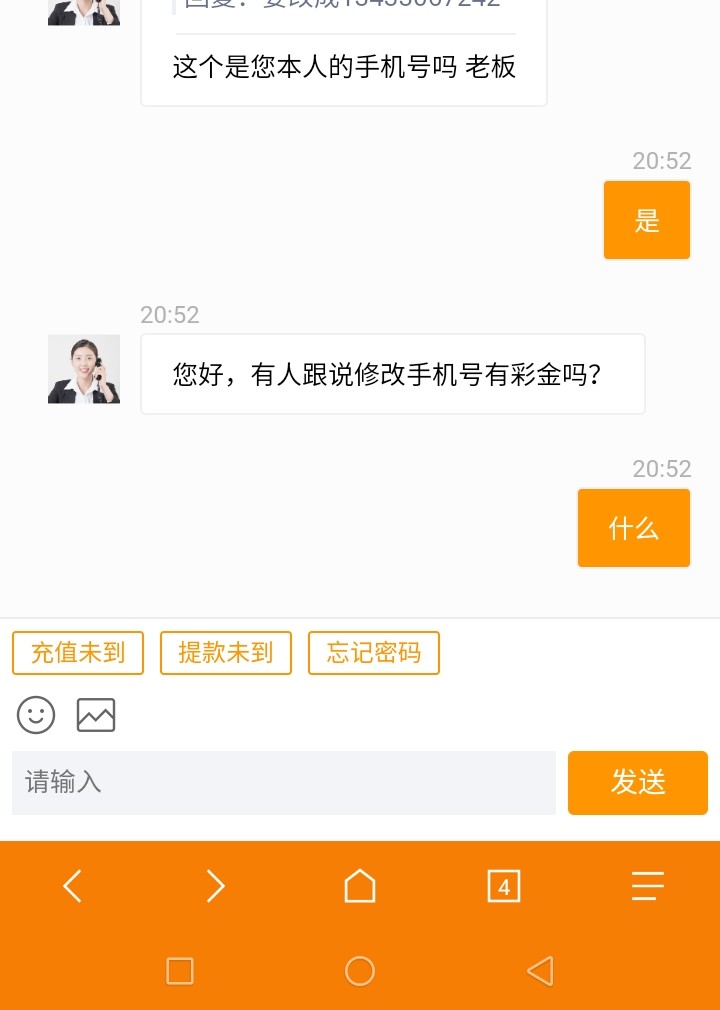Tap the 忘记密码 quick reply chip

(x=374, y=654)
